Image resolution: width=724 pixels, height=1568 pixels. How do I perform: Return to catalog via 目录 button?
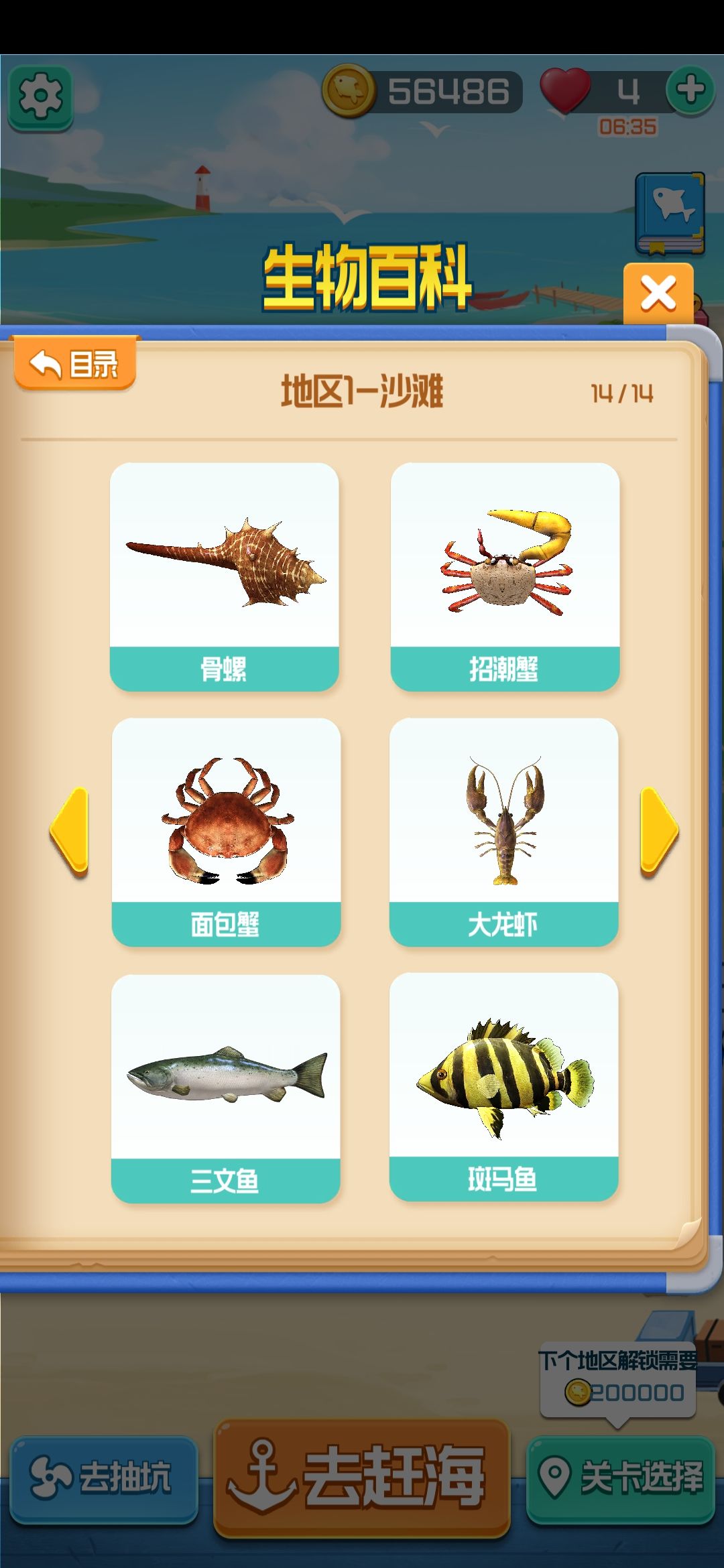tap(74, 363)
